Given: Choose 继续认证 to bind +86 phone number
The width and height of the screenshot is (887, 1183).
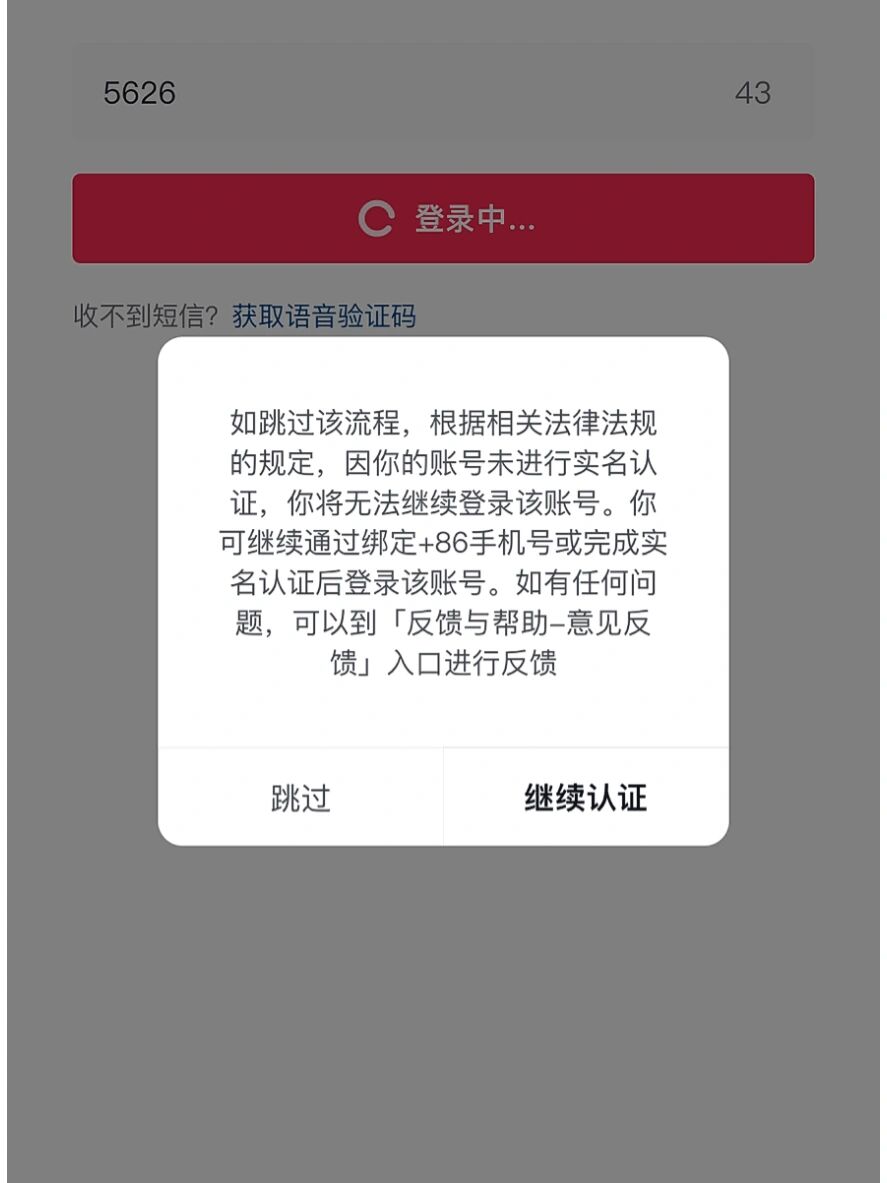Looking at the screenshot, I should coord(584,795).
